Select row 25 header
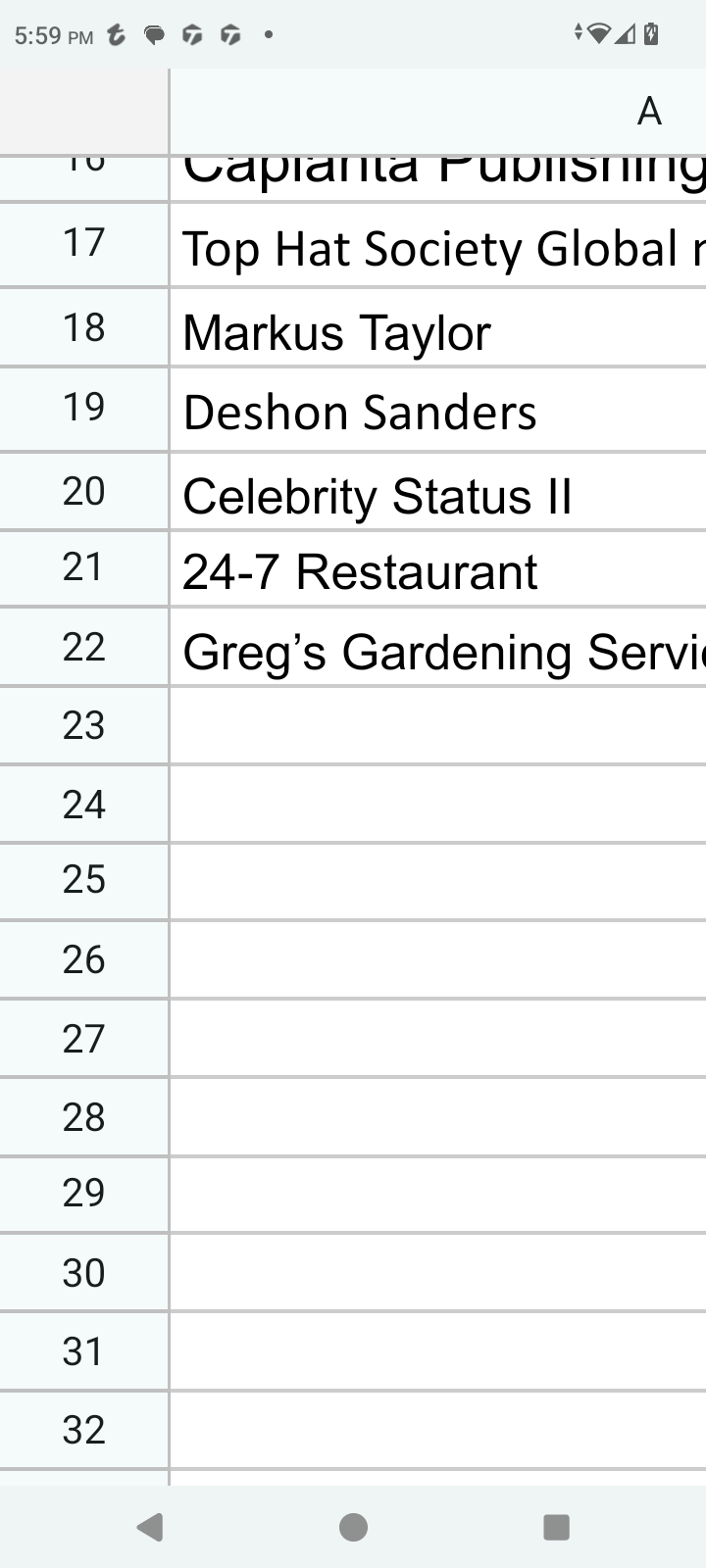The width and height of the screenshot is (706, 1568). click(83, 880)
